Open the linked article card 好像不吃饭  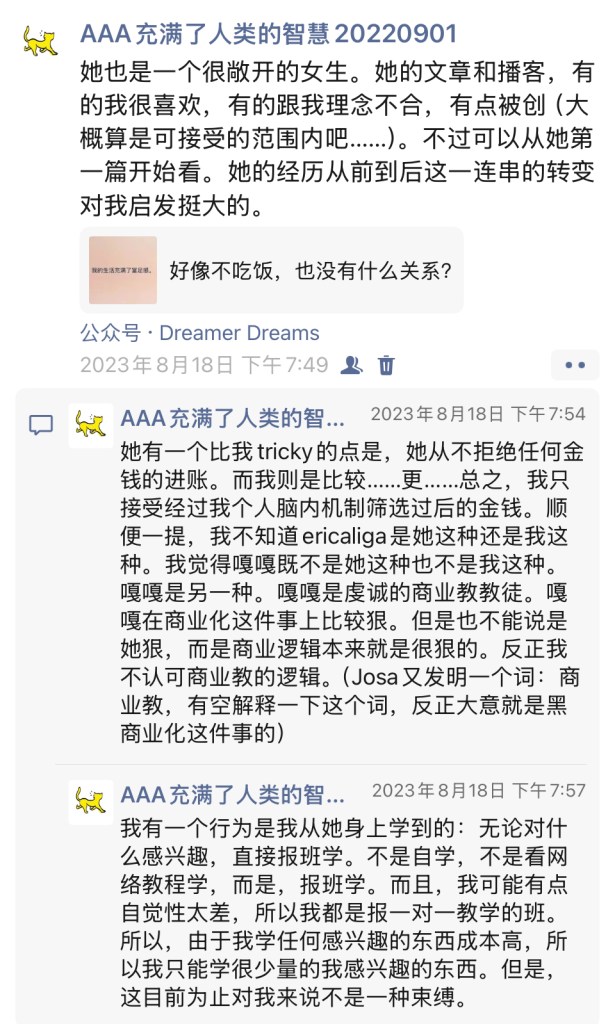point(271,270)
